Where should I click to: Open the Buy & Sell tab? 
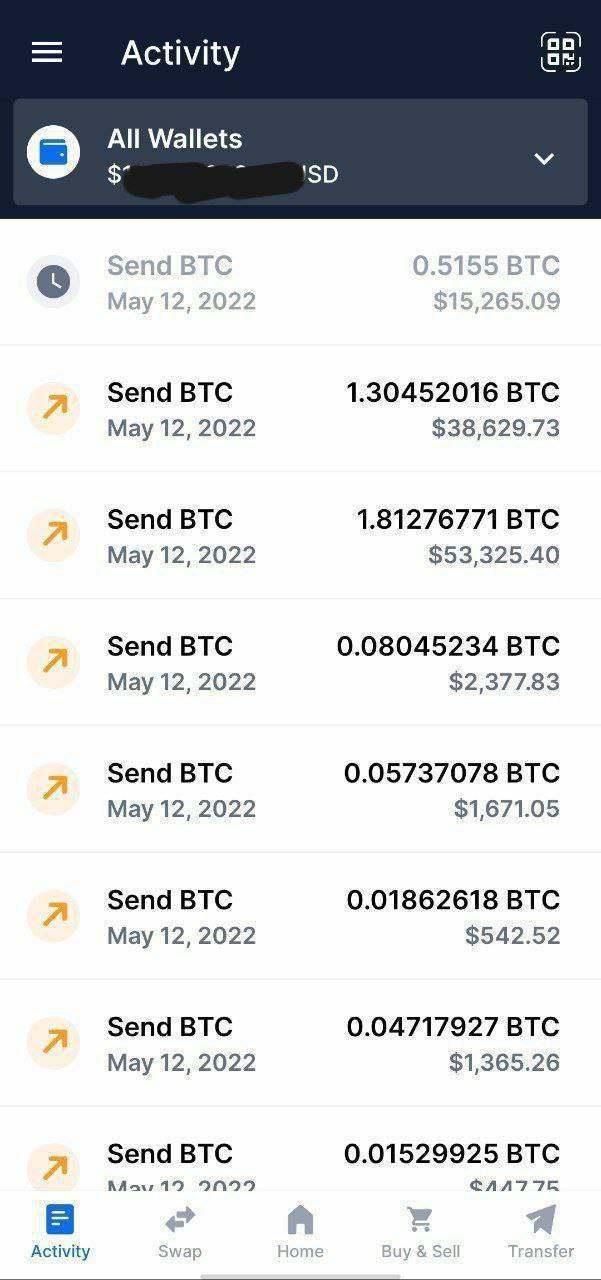(420, 1233)
